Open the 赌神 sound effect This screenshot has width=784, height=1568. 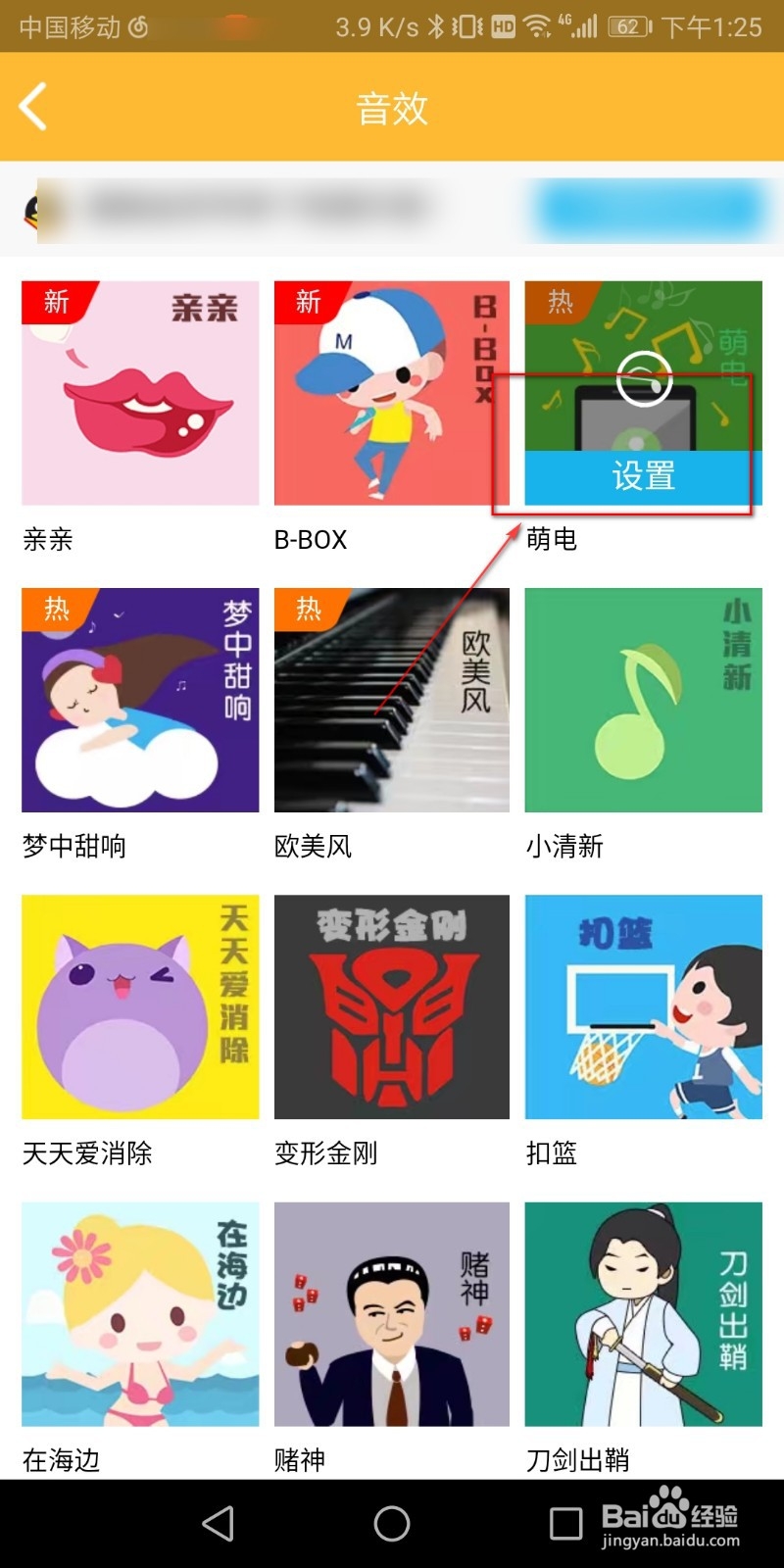tap(391, 1313)
